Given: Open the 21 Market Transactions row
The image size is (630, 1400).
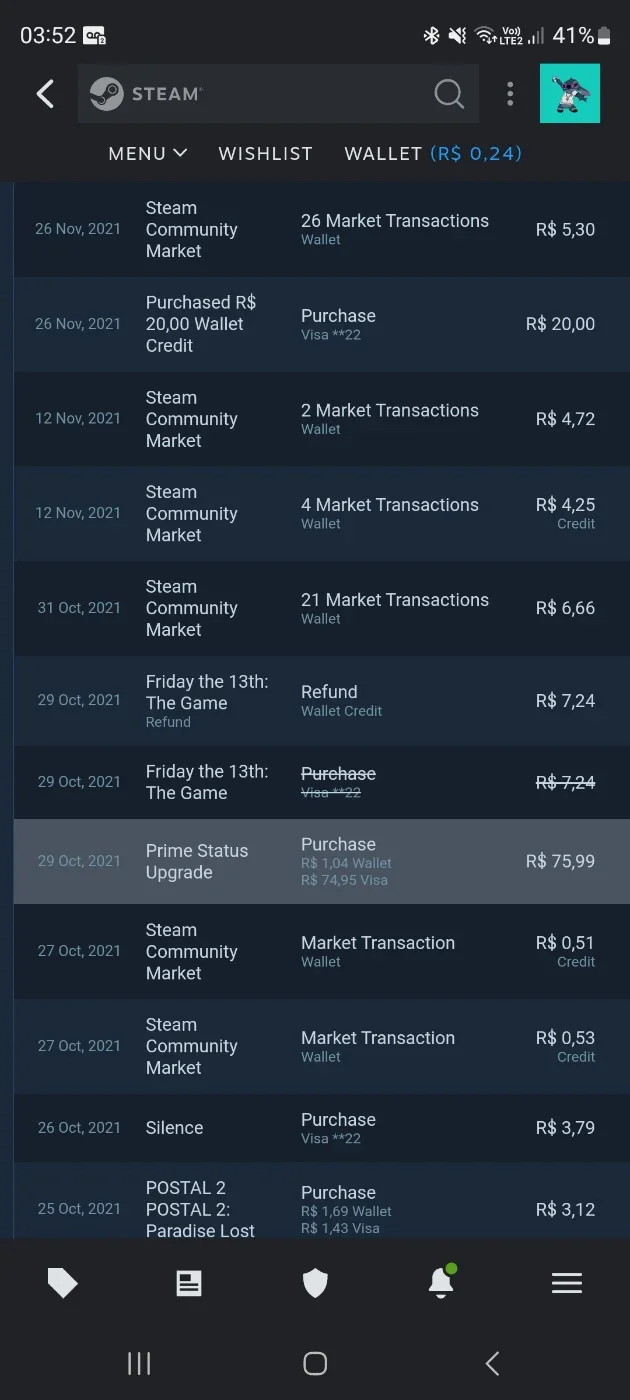Looking at the screenshot, I should click(322, 608).
